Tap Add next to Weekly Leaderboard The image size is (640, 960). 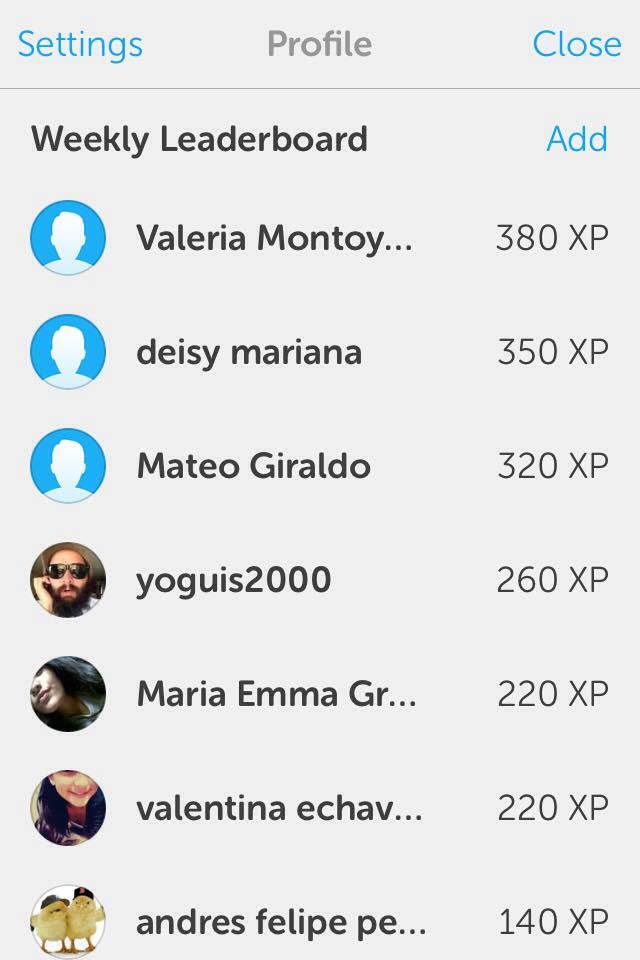point(577,139)
